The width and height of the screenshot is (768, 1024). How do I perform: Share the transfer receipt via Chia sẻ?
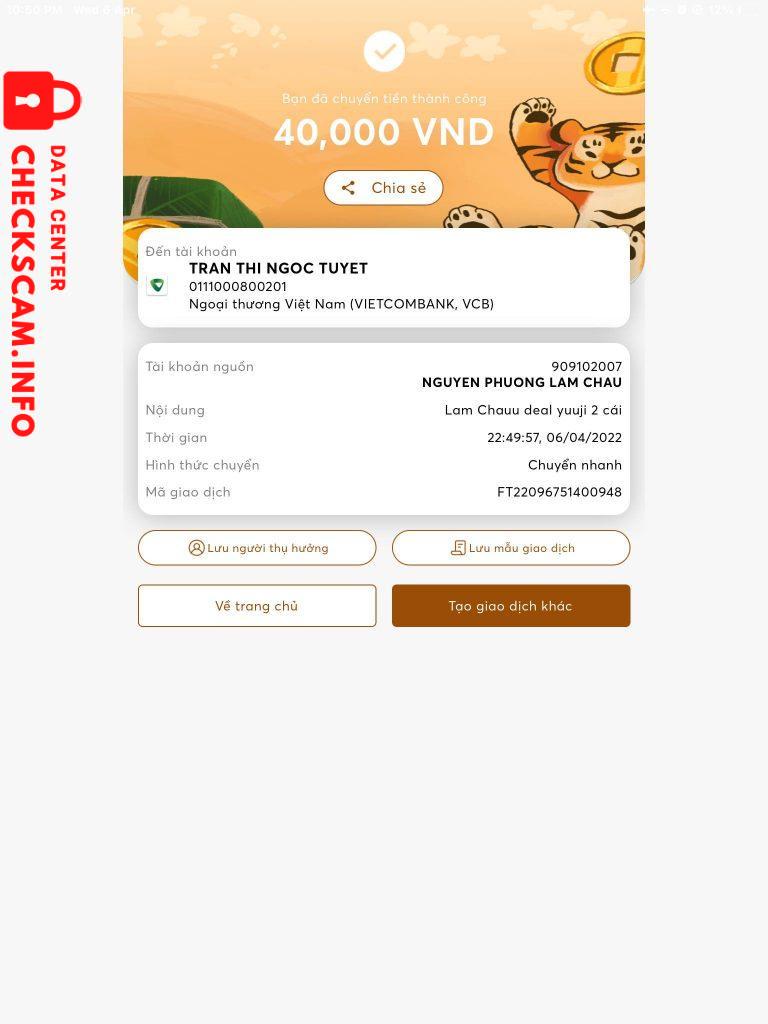pyautogui.click(x=383, y=188)
